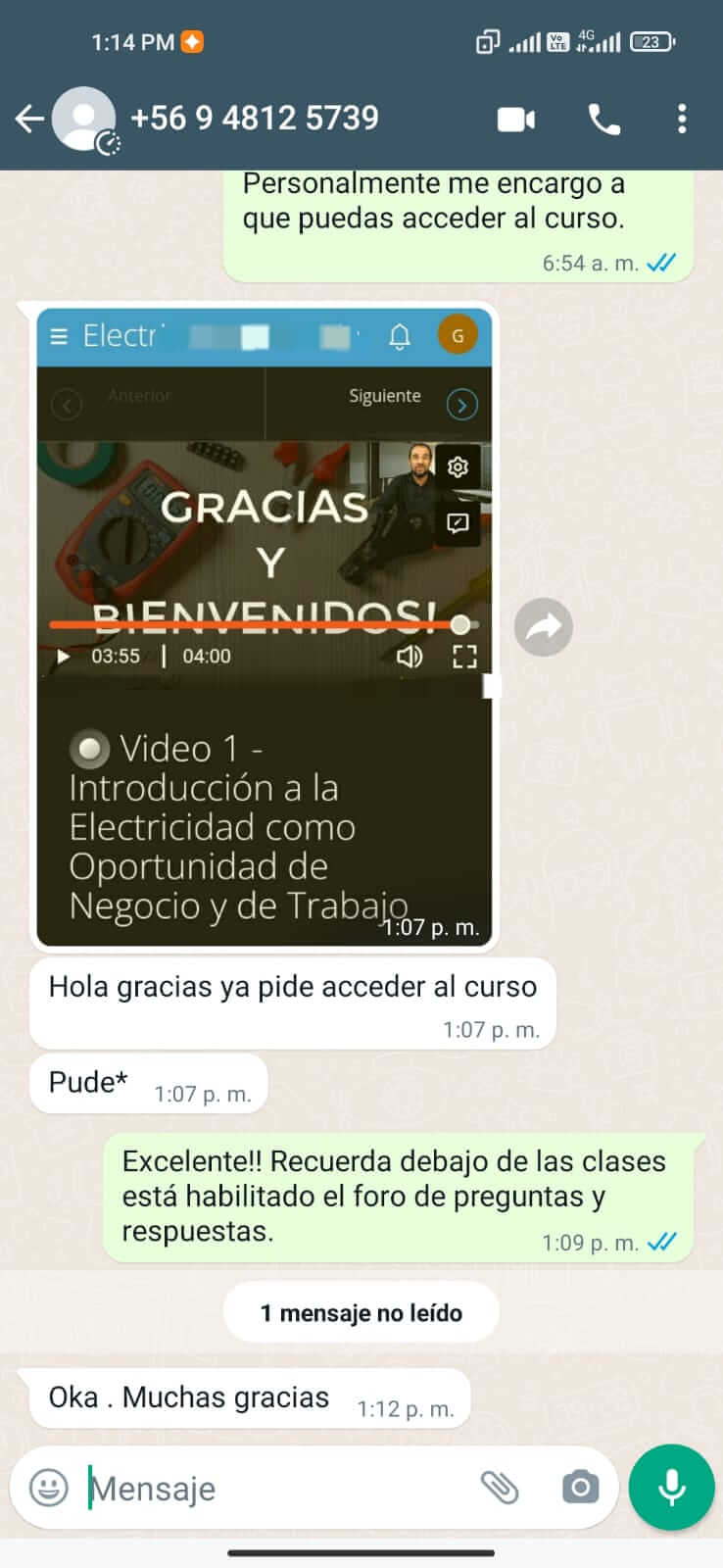The height and width of the screenshot is (1568, 723).
Task: Forward the received image
Action: [x=544, y=627]
